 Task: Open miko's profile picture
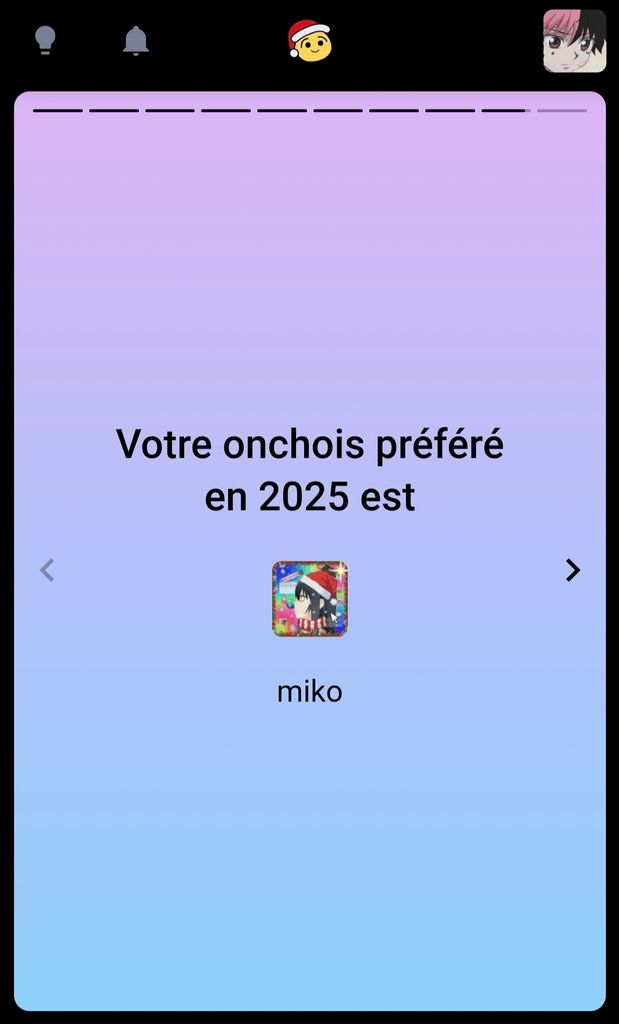pos(310,599)
